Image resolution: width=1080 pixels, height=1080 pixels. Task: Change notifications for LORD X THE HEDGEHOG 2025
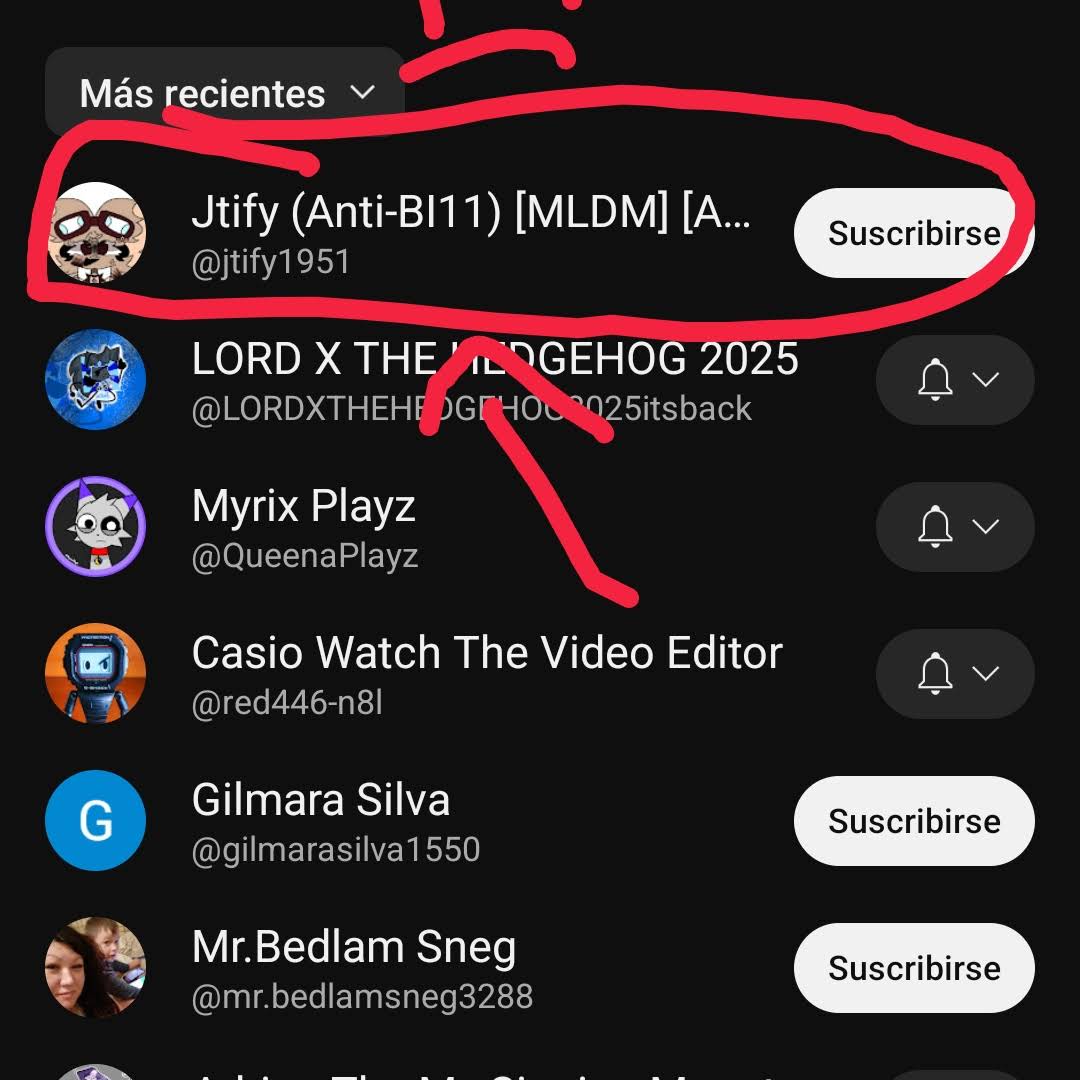point(954,381)
